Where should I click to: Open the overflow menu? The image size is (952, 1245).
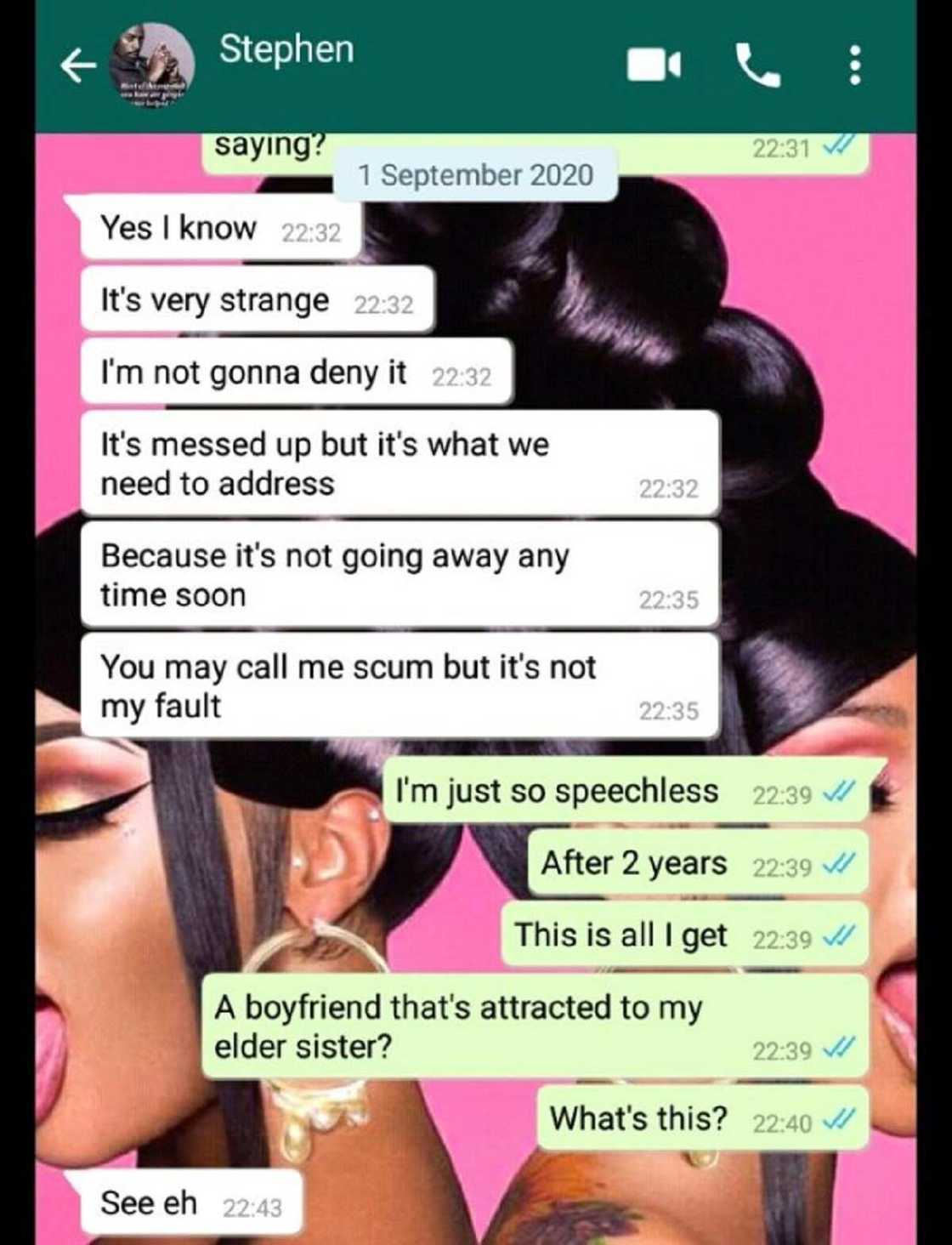855,65
